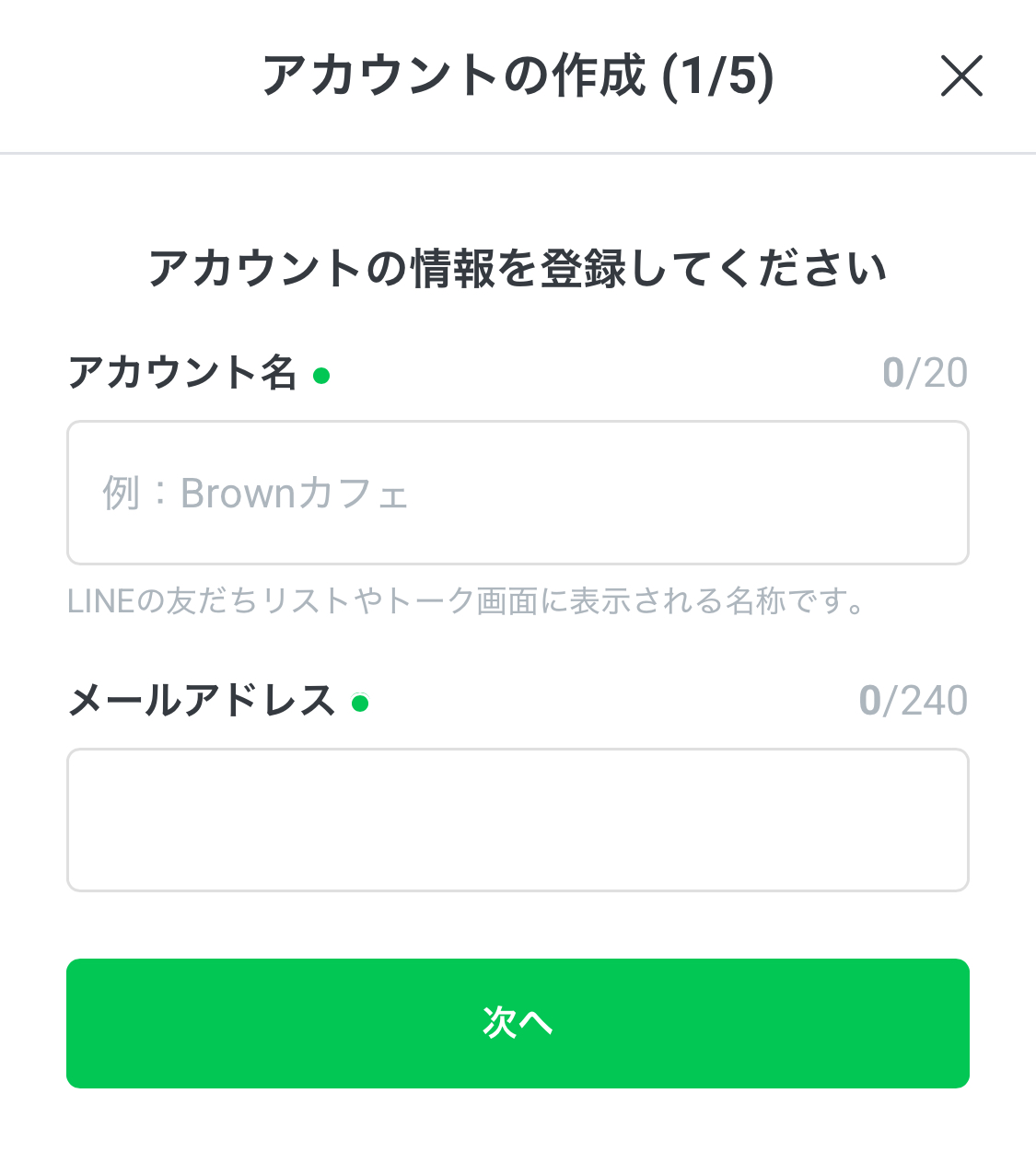This screenshot has width=1036, height=1175.
Task: Click the アカウントの作成 (1/5) title
Action: (518, 77)
